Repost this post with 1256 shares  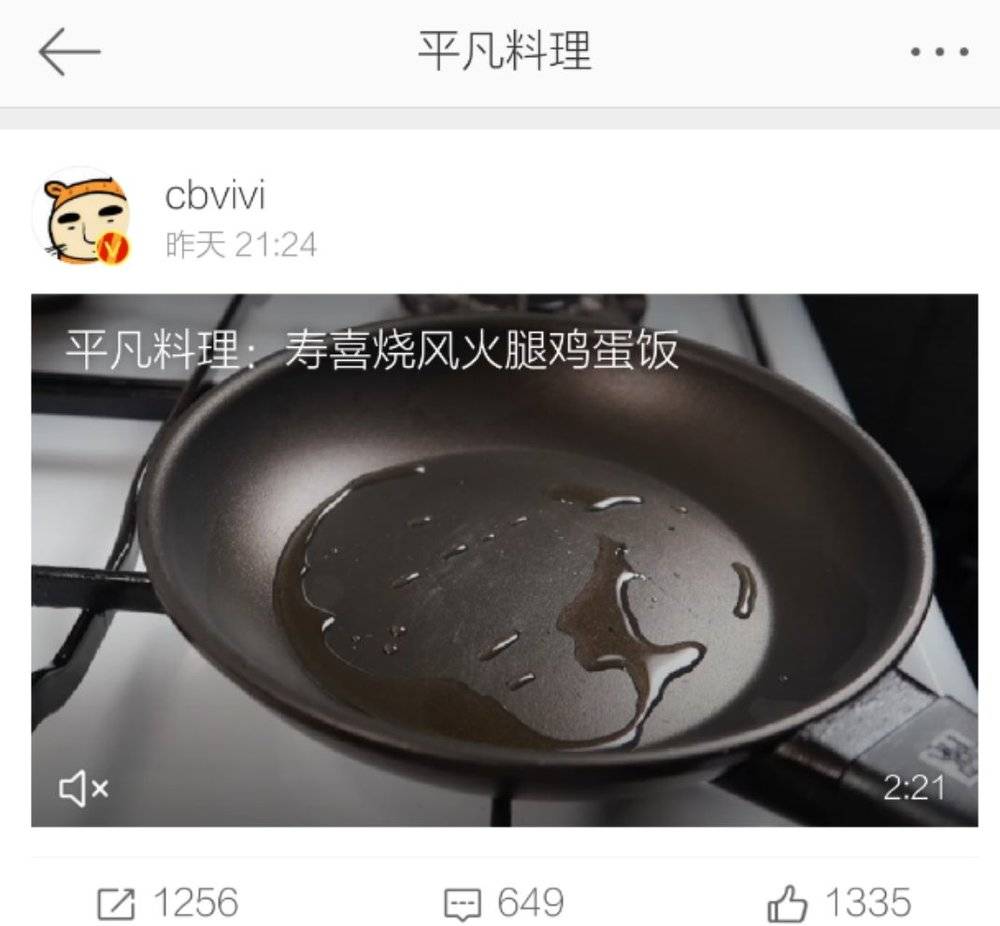coord(168,903)
